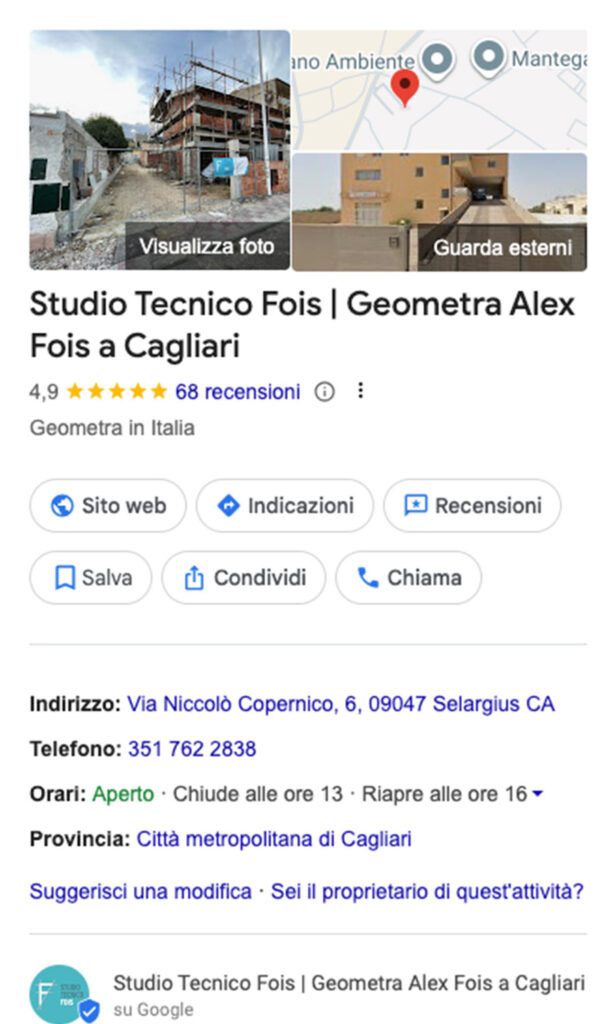Open the Recensioni chip
Screen dimensions: 614x1024
tap(472, 506)
